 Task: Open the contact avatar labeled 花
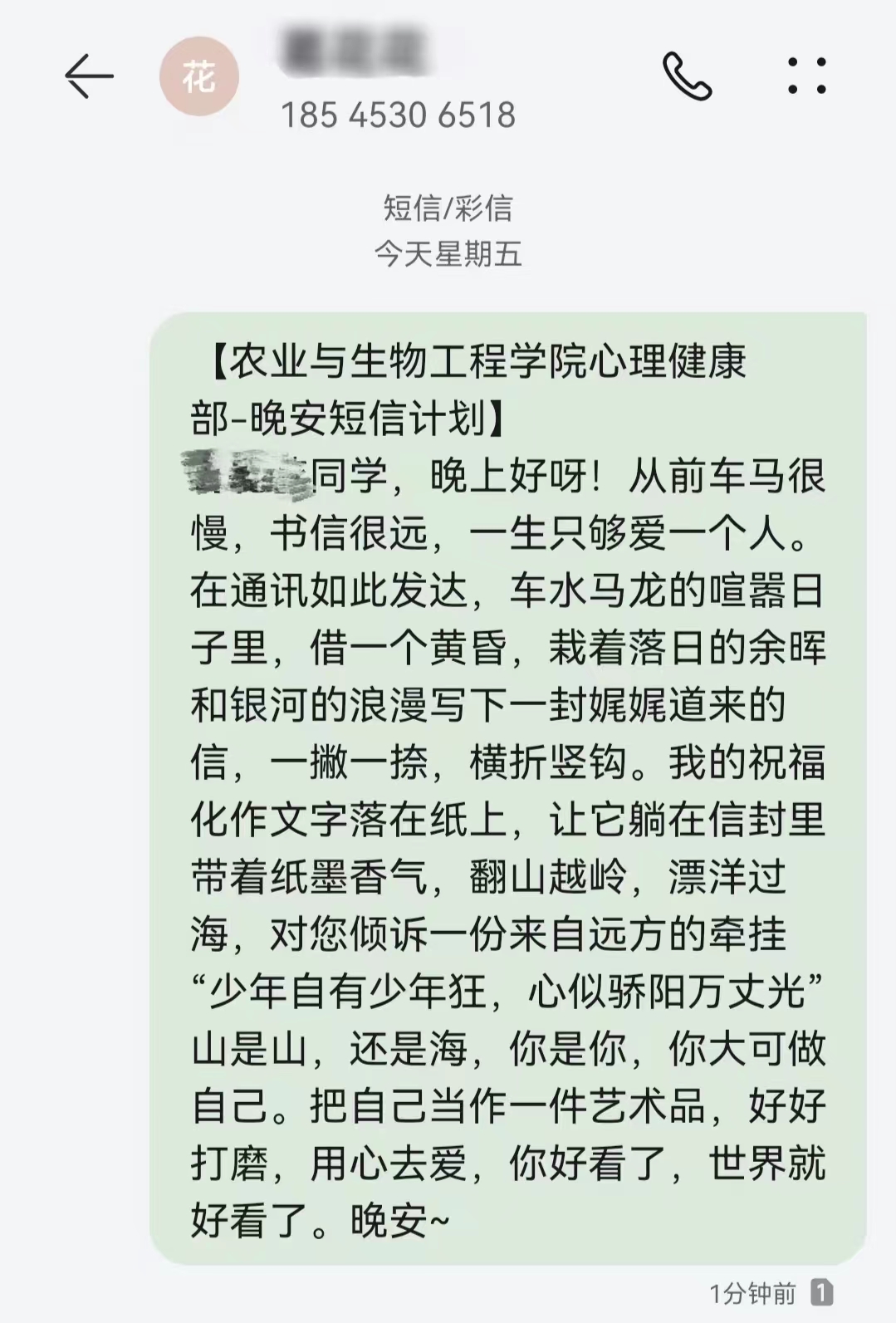199,76
